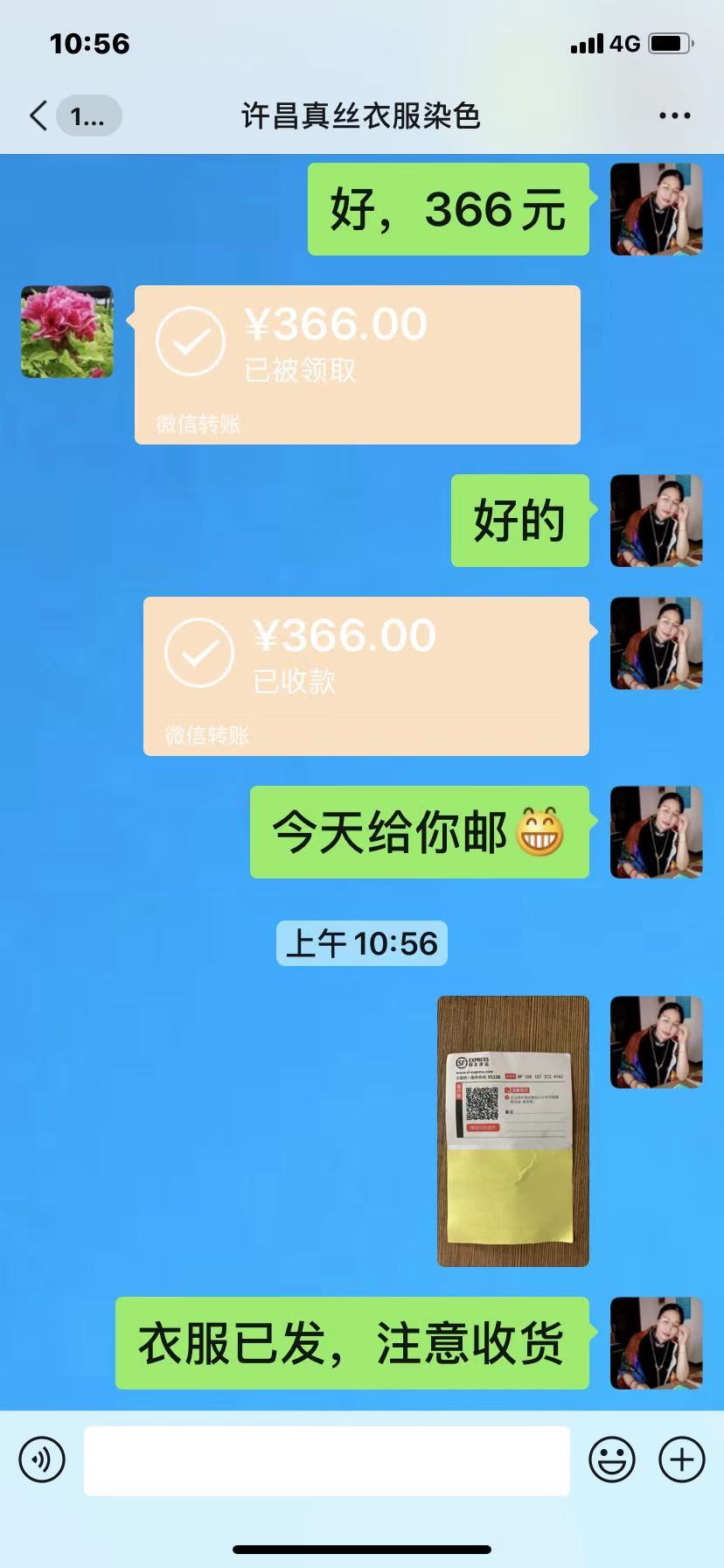
Task: Open the emoji sticker panel
Action: 612,1459
